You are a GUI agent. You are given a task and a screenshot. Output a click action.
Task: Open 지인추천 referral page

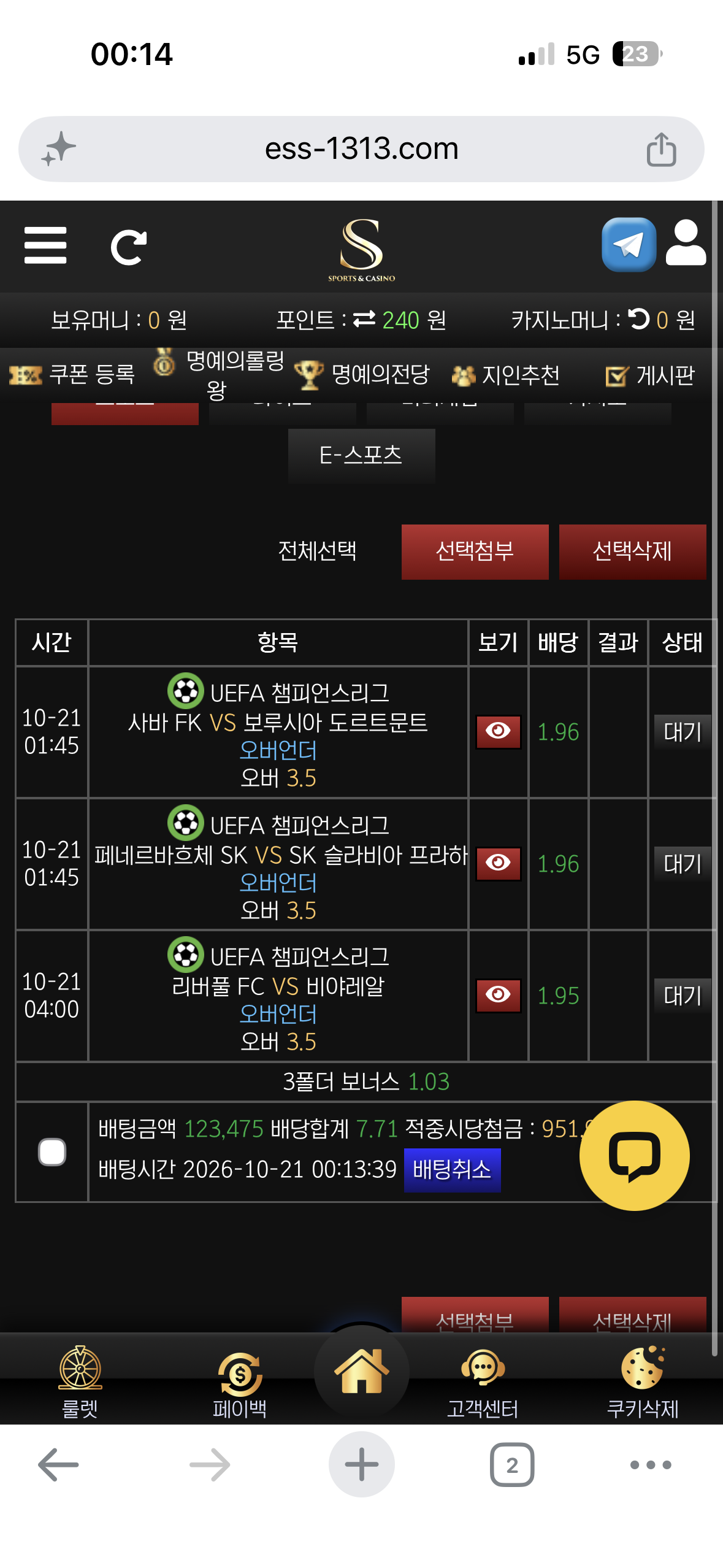(506, 375)
